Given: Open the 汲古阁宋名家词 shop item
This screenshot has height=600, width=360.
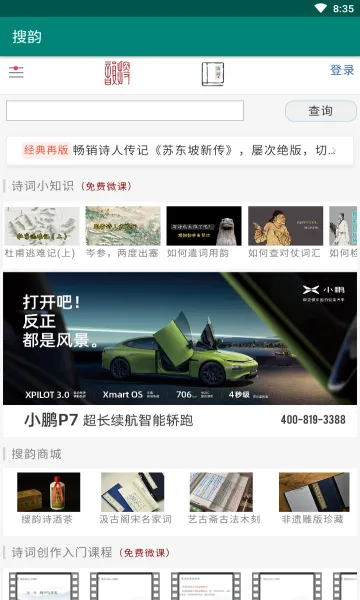Looking at the screenshot, I should (x=135, y=499).
